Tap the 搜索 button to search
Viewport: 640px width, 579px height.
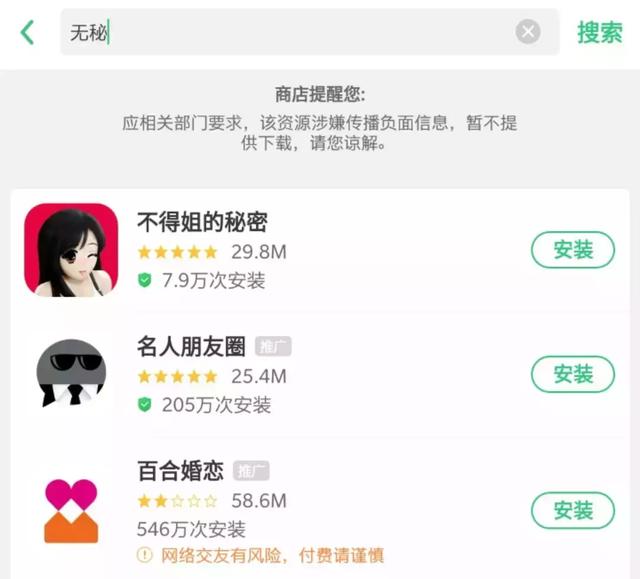[600, 32]
